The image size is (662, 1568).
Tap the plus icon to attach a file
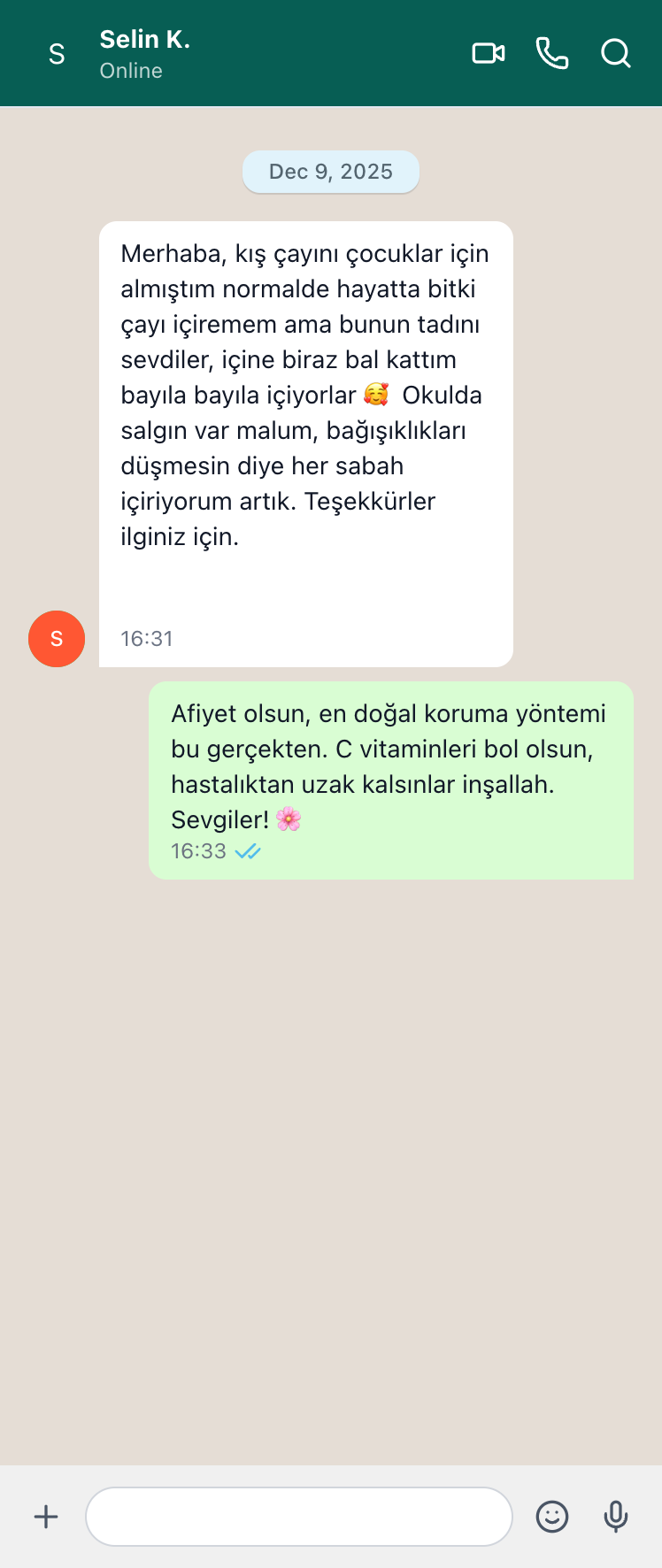46,1517
